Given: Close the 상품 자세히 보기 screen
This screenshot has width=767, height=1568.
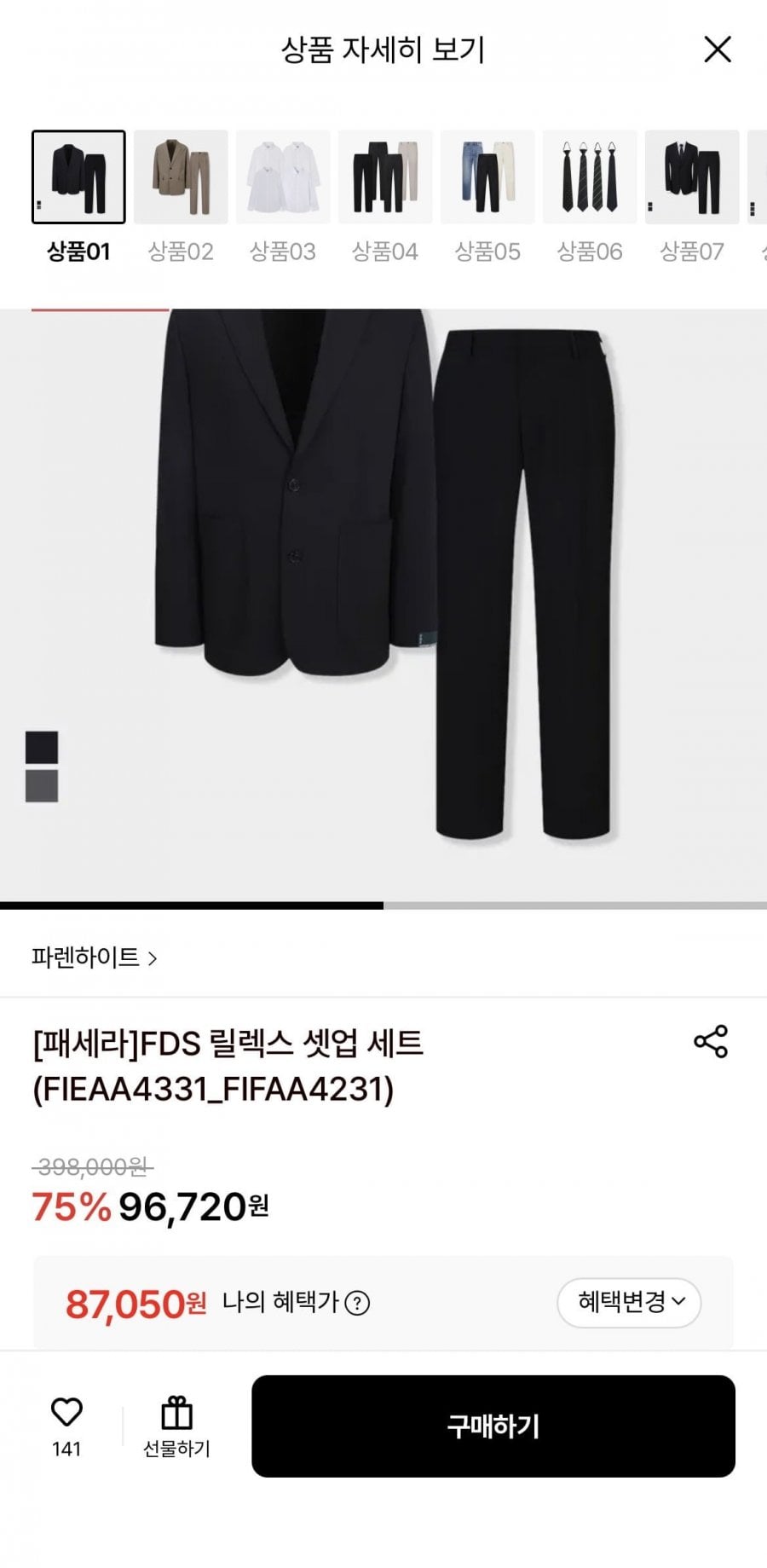Looking at the screenshot, I should click(718, 49).
